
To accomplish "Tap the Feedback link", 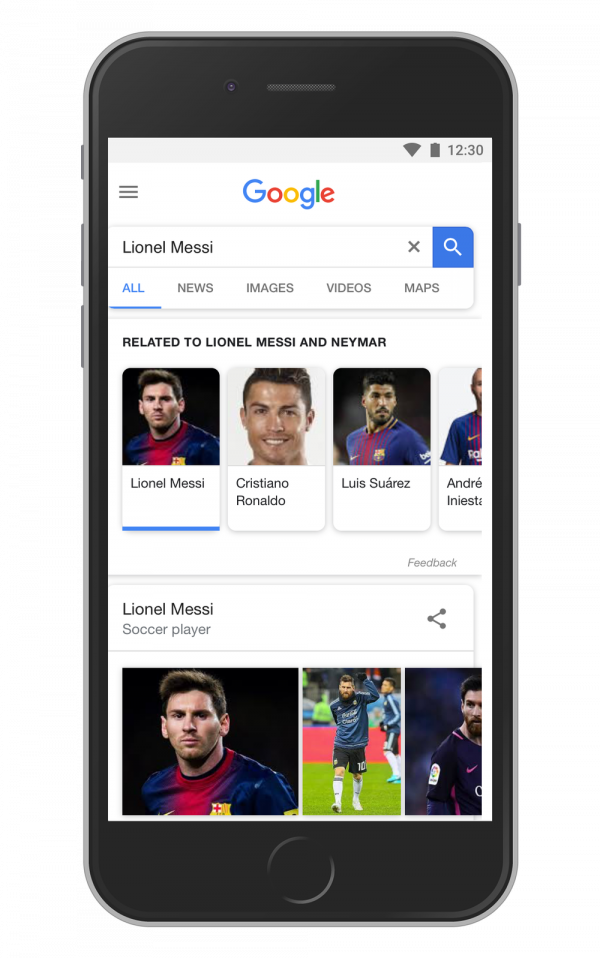I will (432, 563).
